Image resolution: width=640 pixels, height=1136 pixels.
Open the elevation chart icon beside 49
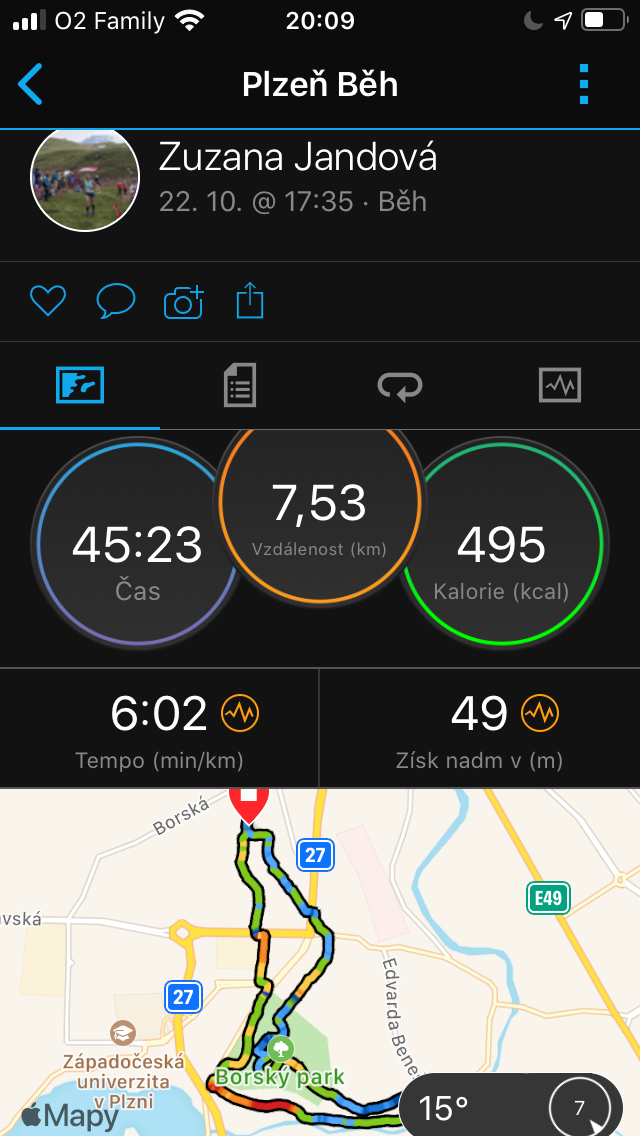coord(540,714)
